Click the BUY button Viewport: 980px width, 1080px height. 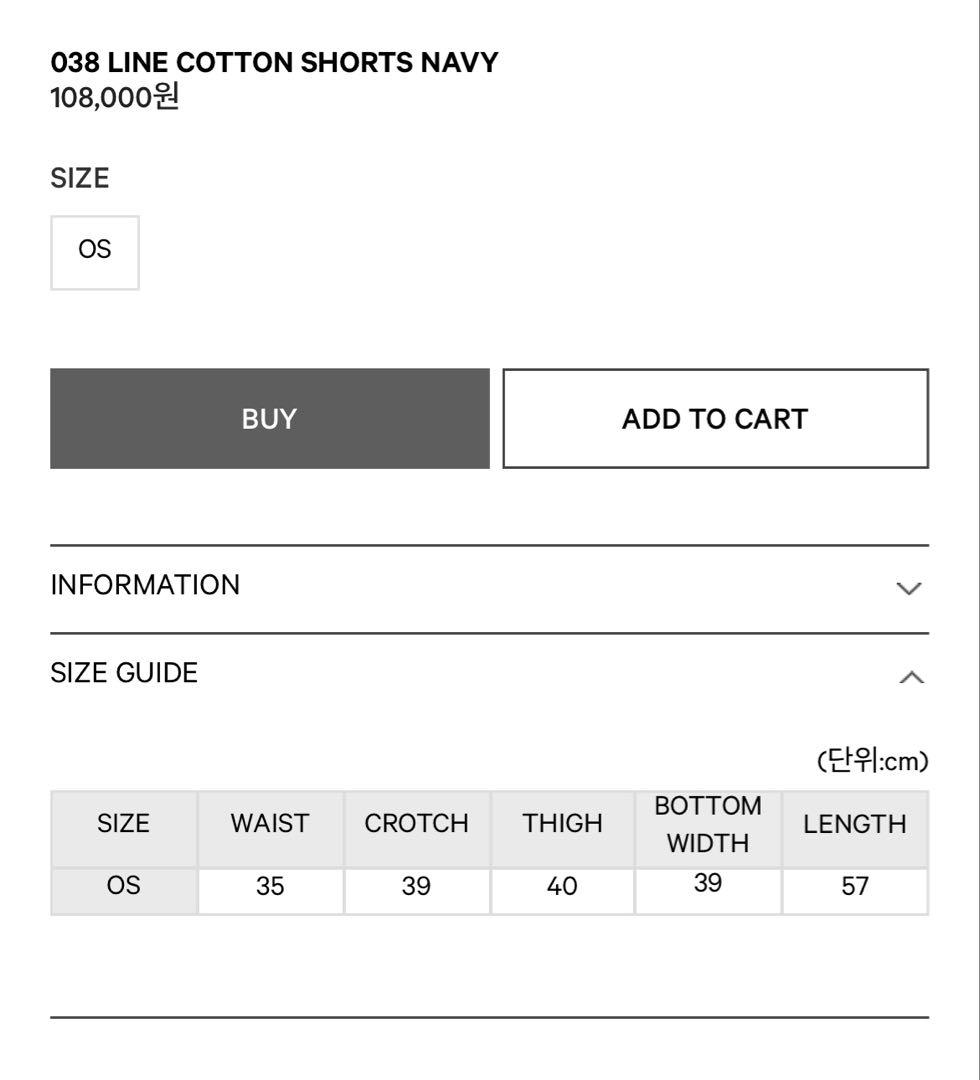pos(269,418)
